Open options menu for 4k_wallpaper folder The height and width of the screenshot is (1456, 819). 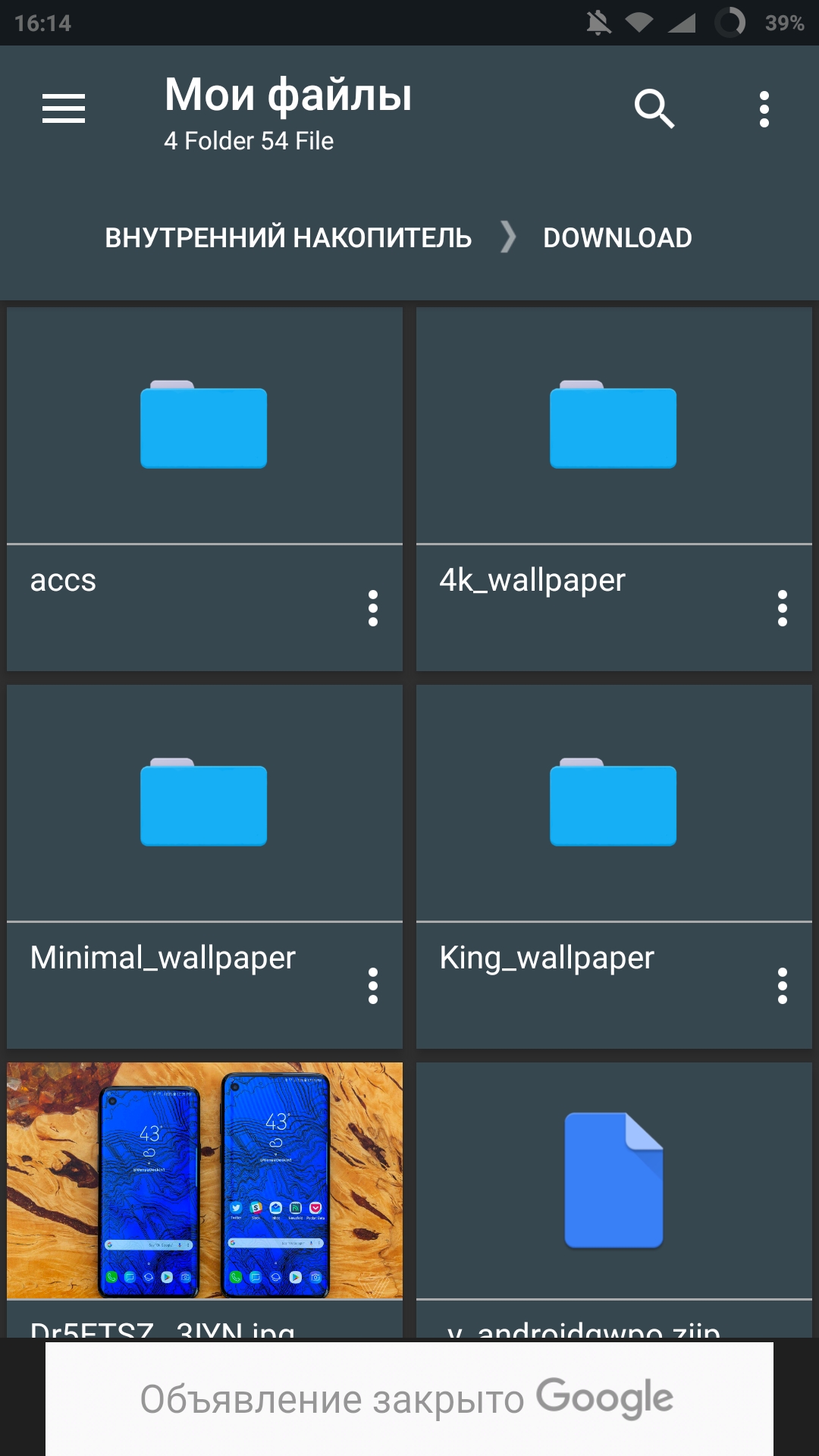point(782,607)
